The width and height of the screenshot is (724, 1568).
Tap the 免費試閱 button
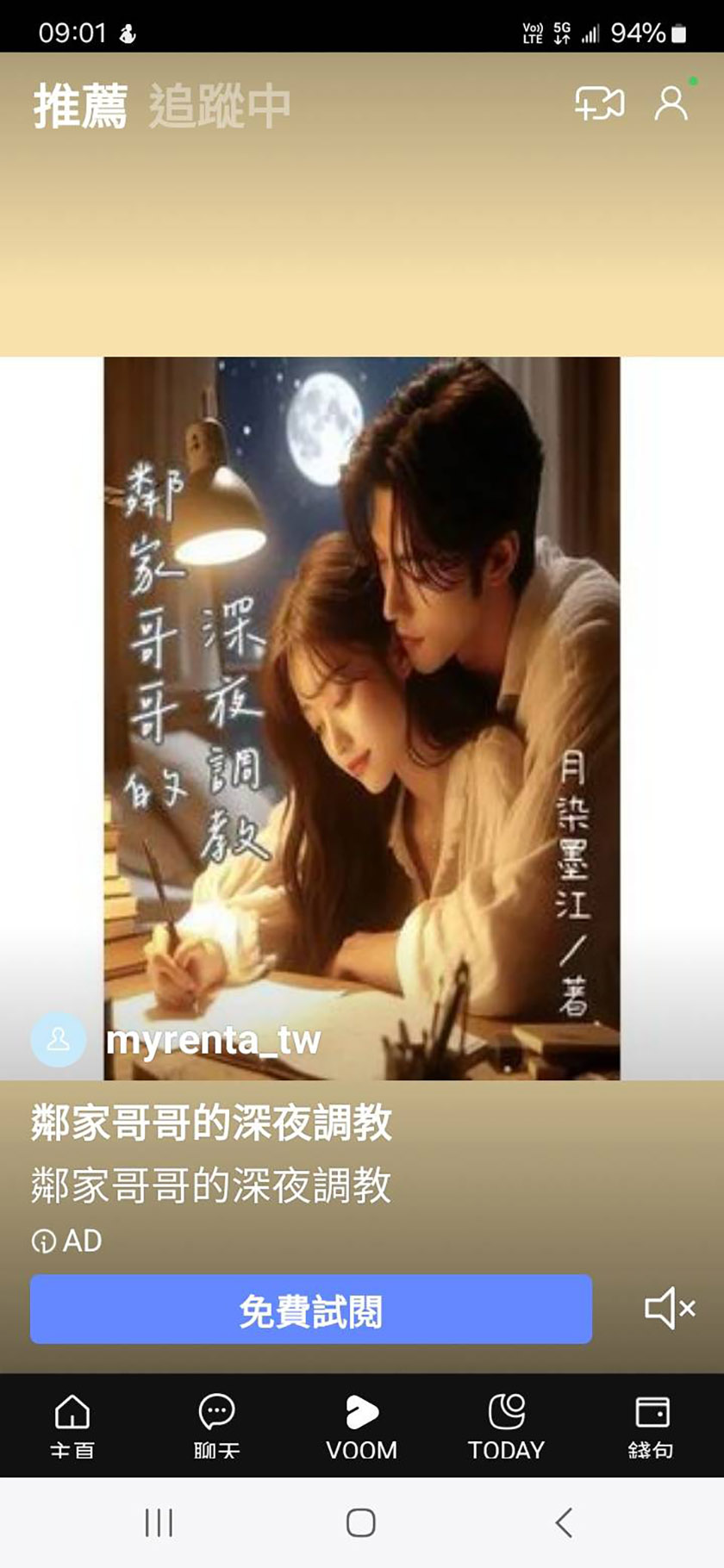pos(310,1310)
